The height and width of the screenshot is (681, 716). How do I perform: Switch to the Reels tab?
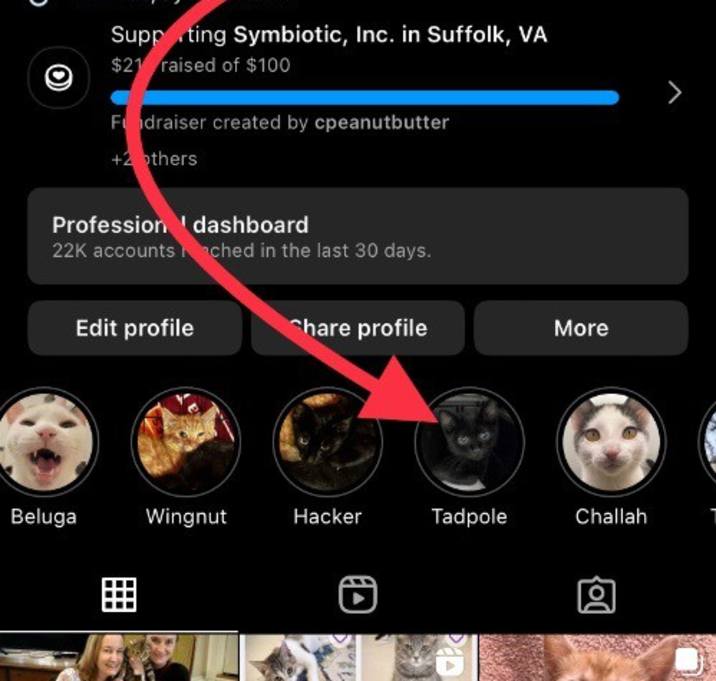(x=357, y=595)
